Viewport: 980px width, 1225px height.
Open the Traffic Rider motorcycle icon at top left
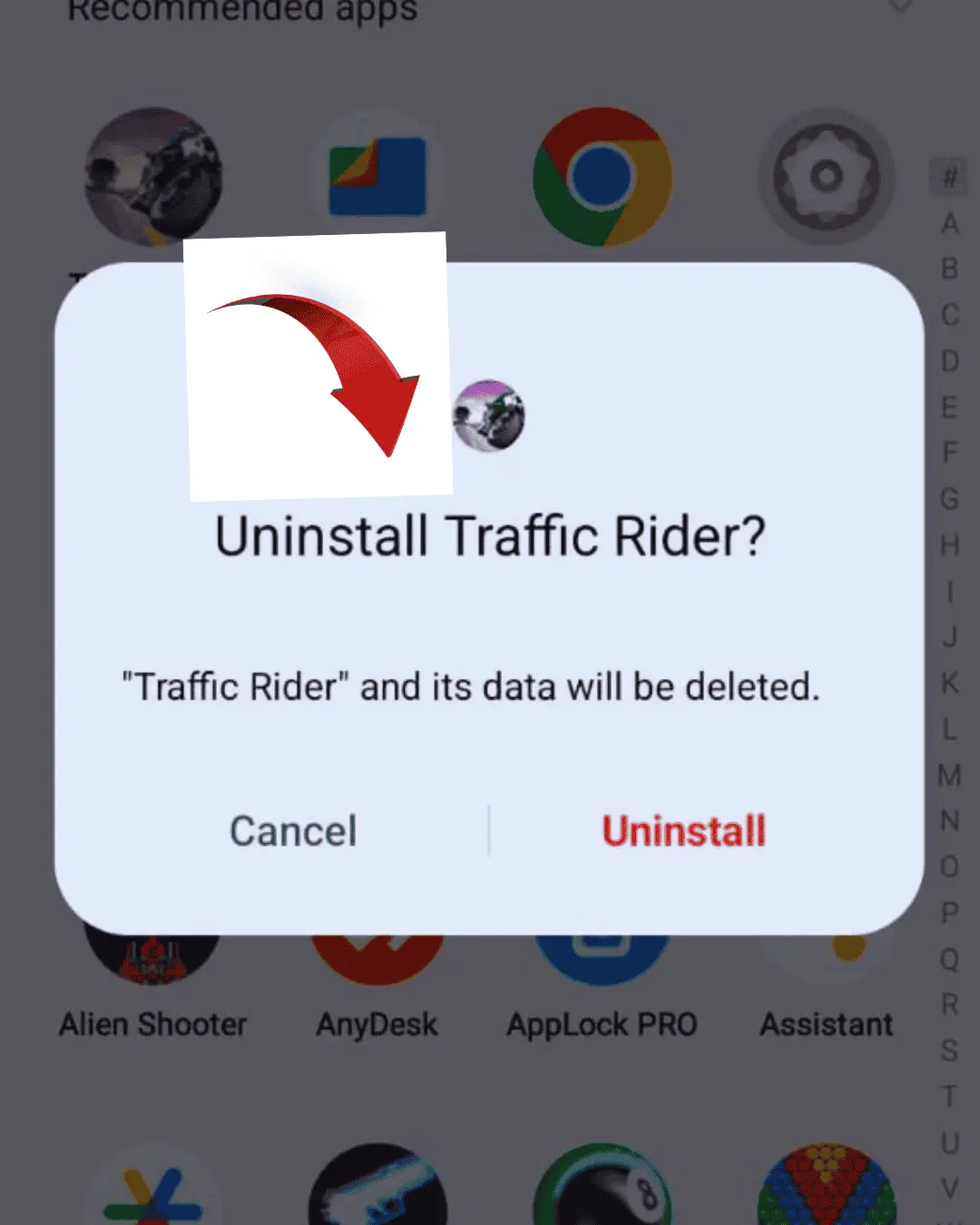click(152, 177)
